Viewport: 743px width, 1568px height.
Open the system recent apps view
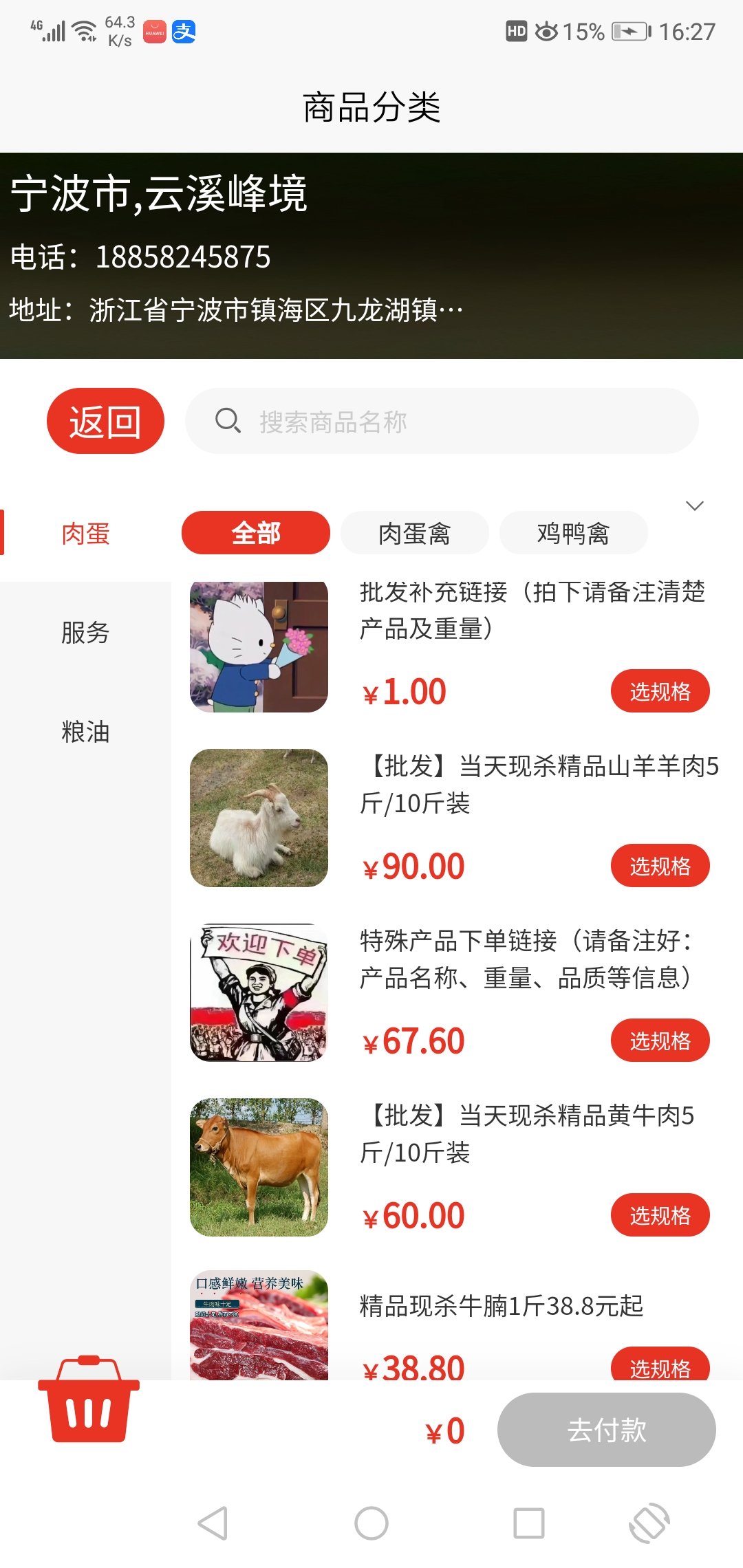click(x=529, y=1523)
